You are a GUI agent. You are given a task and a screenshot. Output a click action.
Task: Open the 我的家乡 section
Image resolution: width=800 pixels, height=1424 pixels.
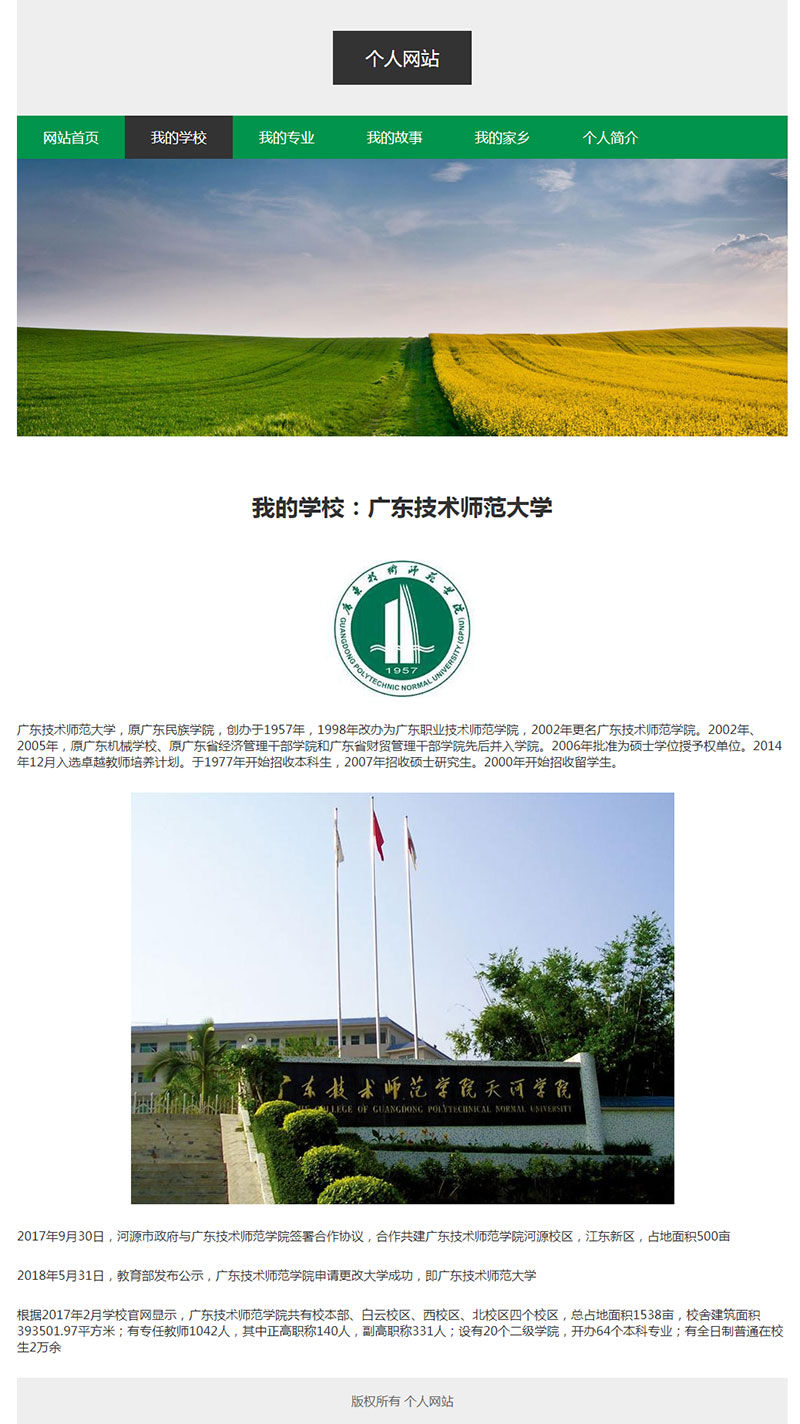click(502, 138)
